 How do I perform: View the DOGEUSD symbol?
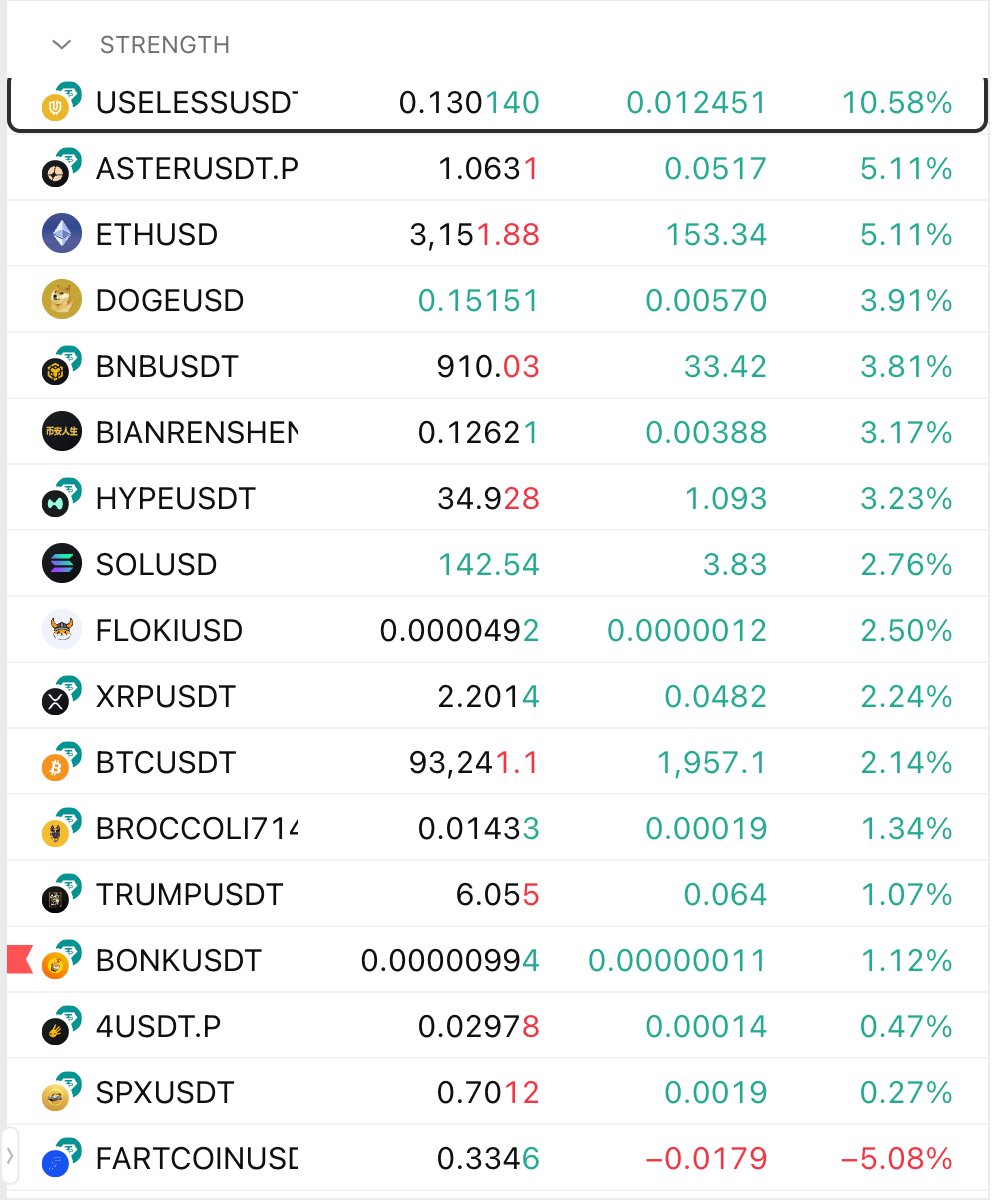[170, 301]
